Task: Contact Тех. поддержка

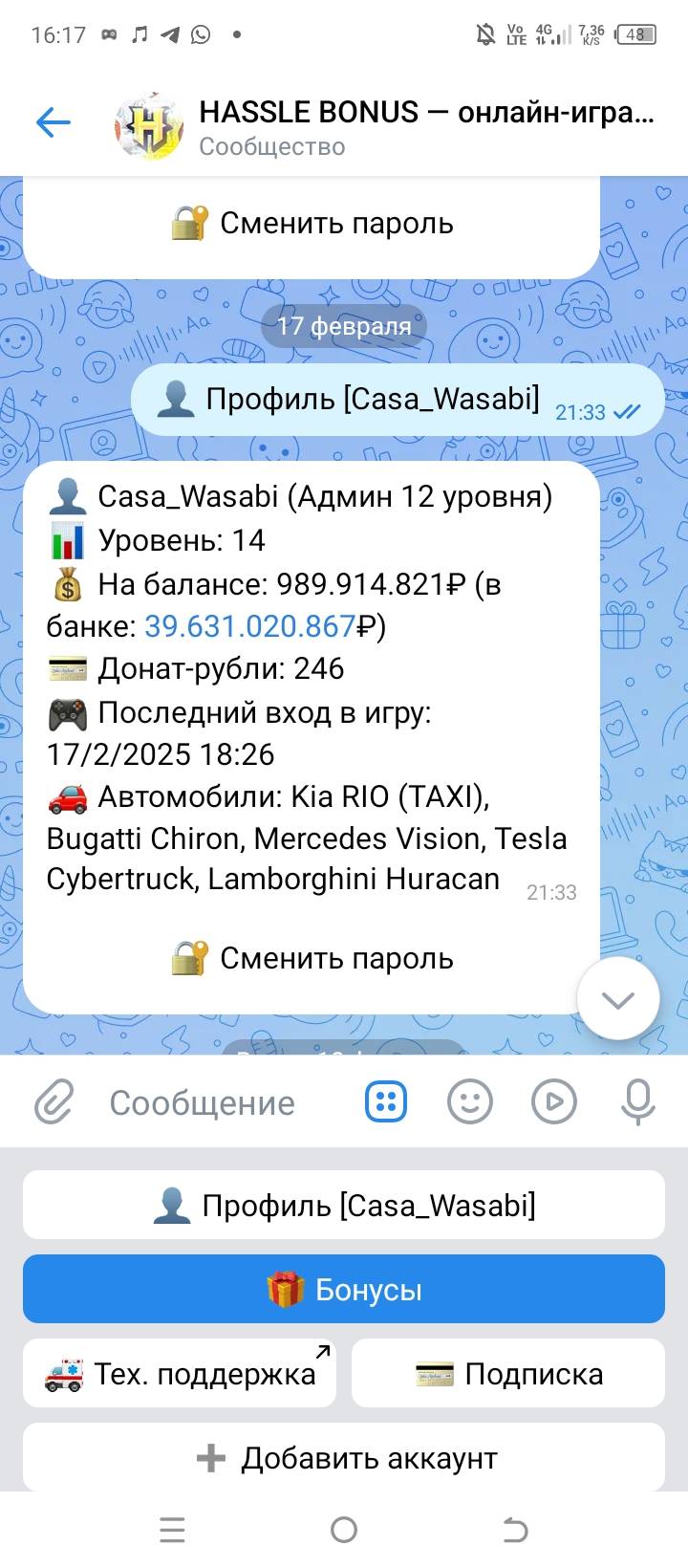Action: point(180,1373)
